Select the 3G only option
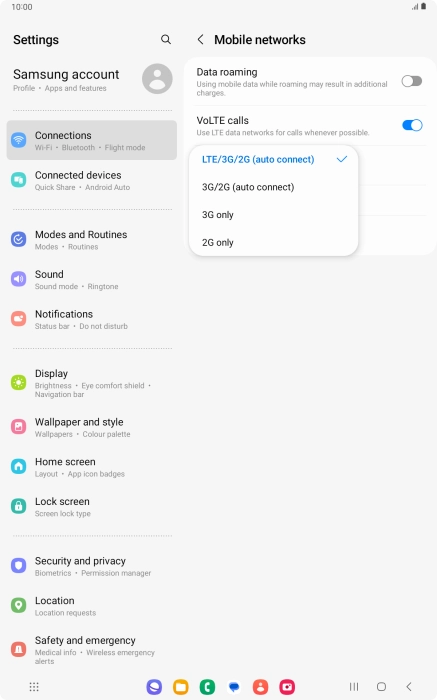The width and height of the screenshot is (437, 700). [x=273, y=215]
